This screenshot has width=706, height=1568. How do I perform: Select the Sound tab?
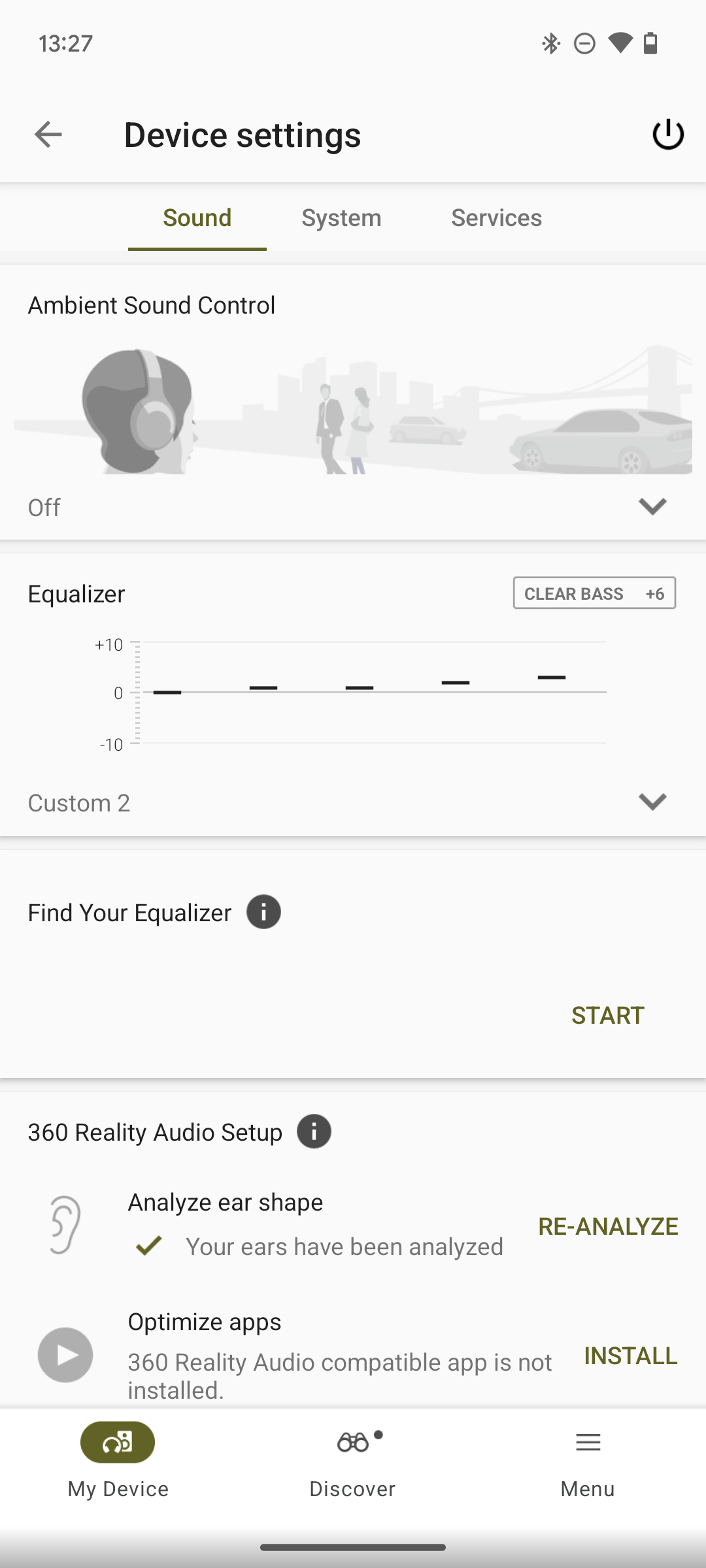(x=197, y=218)
